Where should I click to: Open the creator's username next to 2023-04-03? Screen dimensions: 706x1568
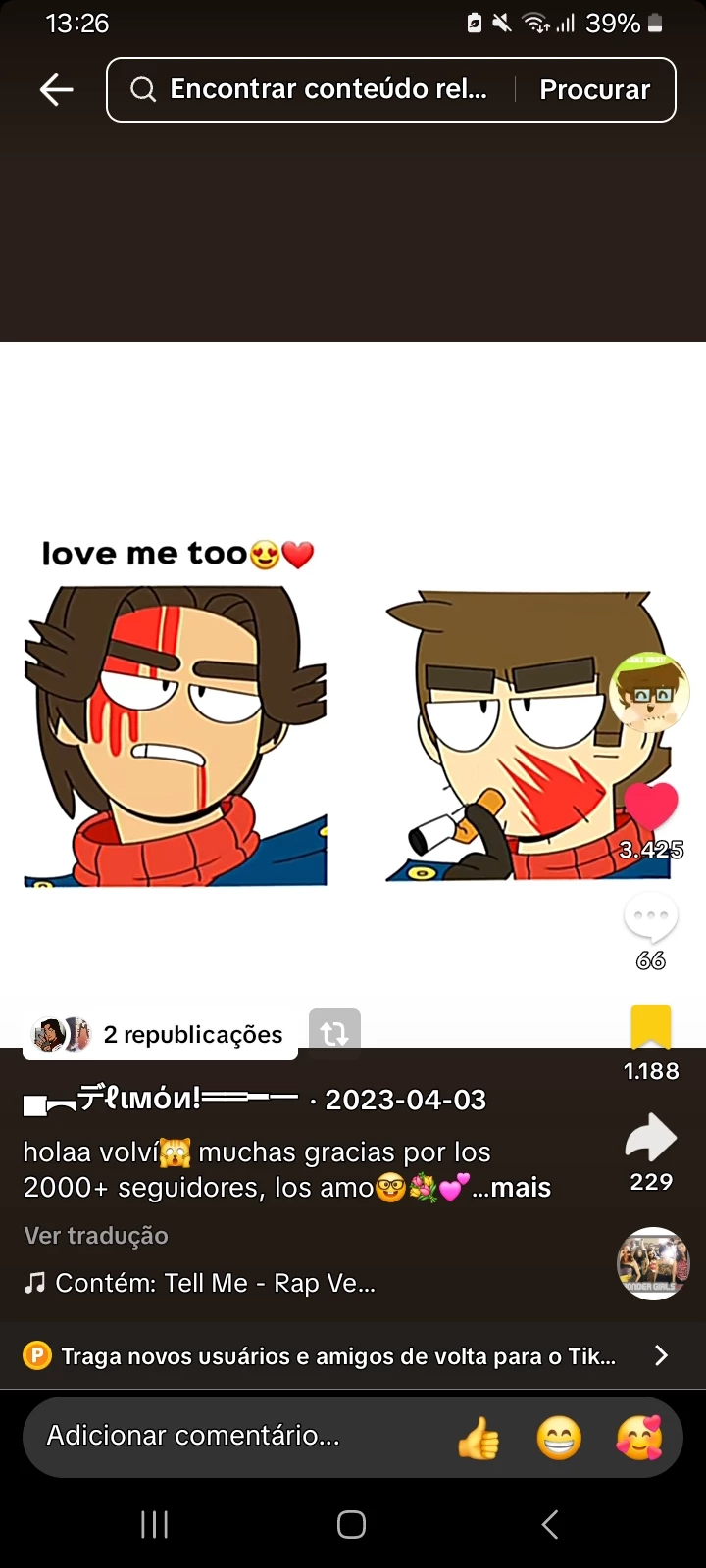click(x=160, y=1100)
